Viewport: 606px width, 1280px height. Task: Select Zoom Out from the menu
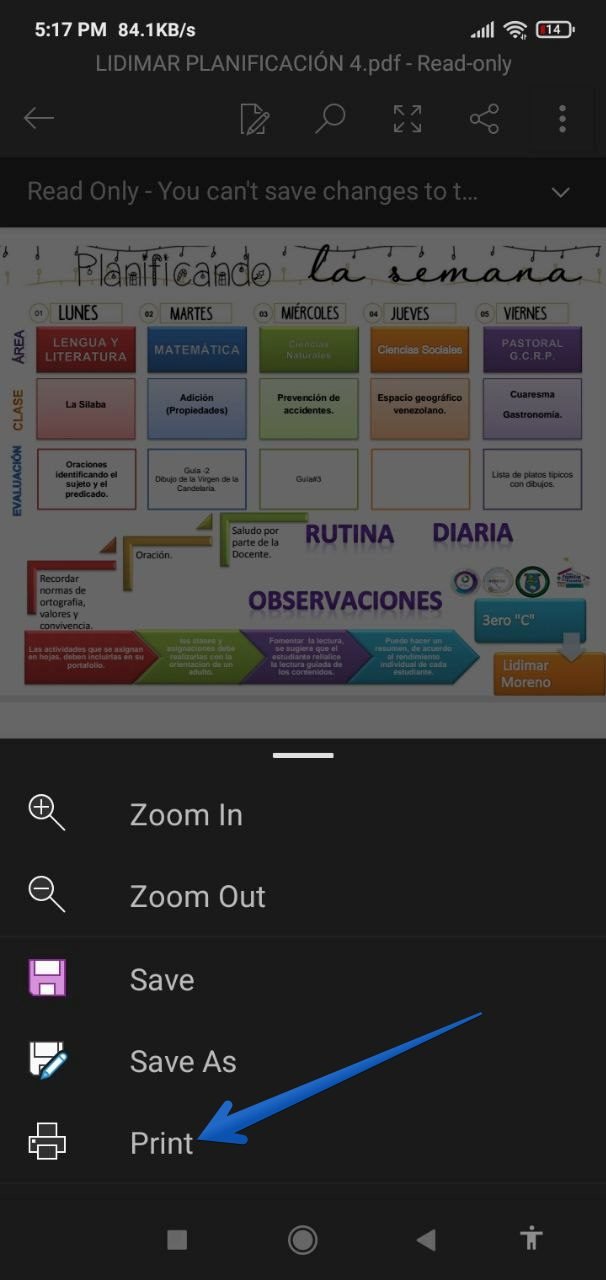point(197,896)
